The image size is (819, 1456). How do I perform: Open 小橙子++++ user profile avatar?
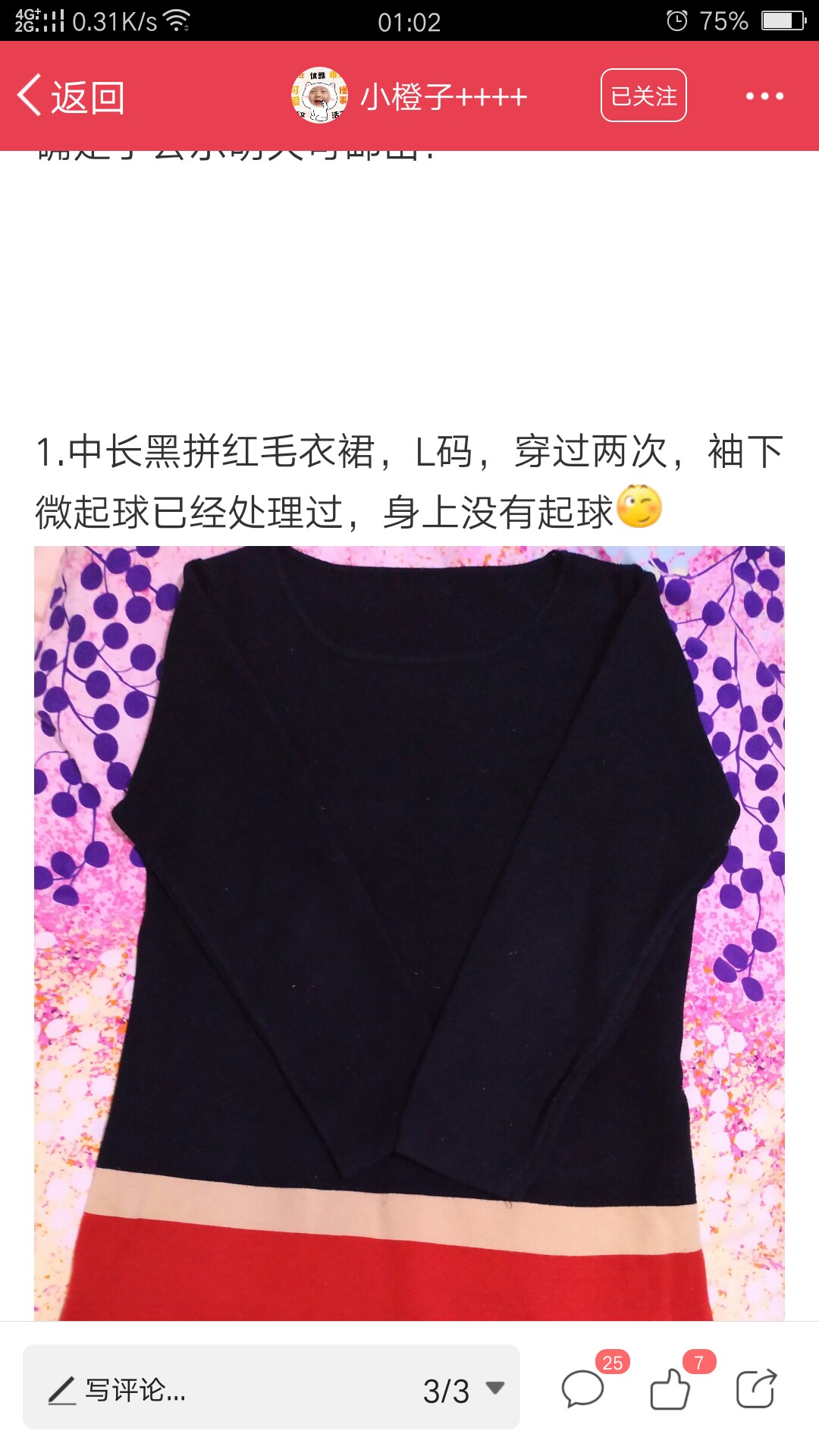(x=319, y=96)
